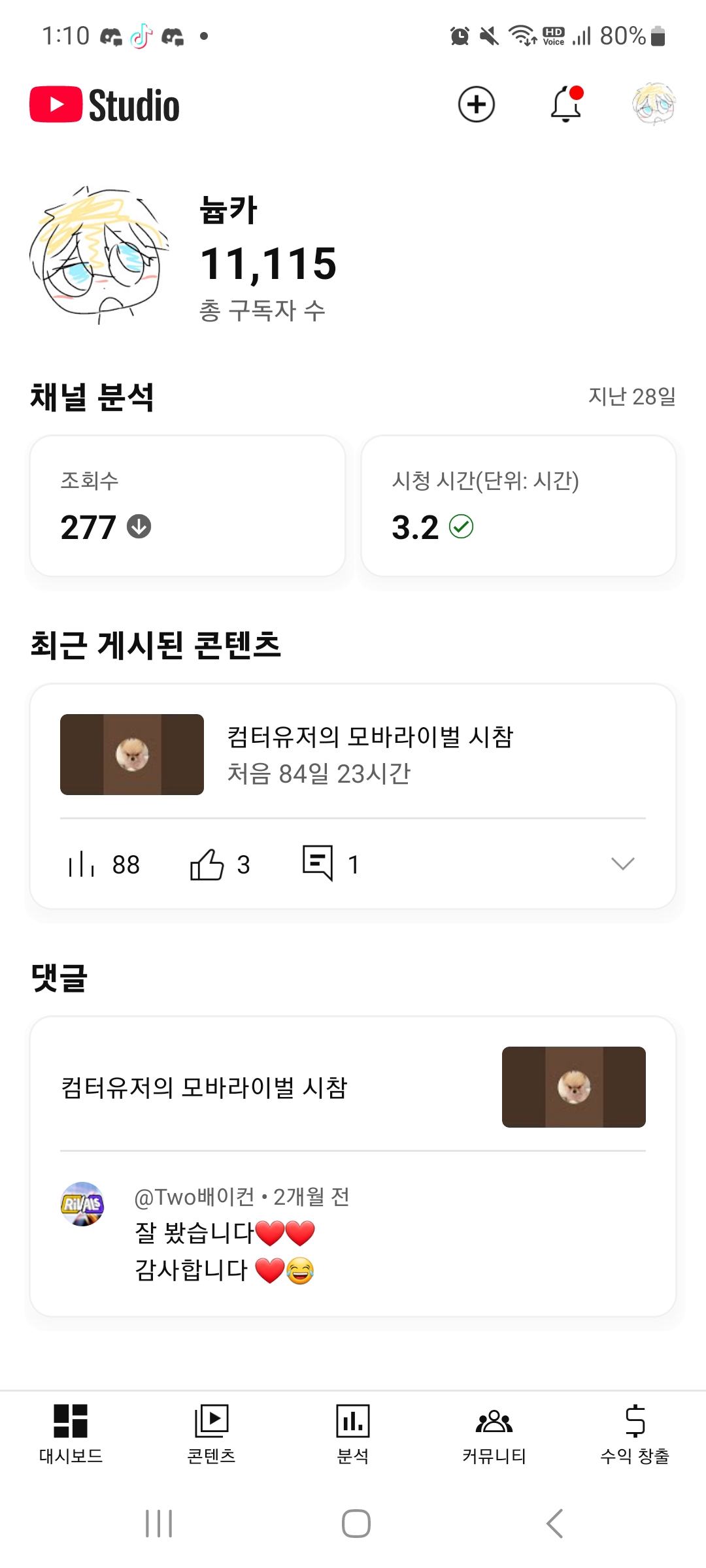This screenshot has width=706, height=1568.
Task: Open the notifications bell
Action: (x=566, y=105)
